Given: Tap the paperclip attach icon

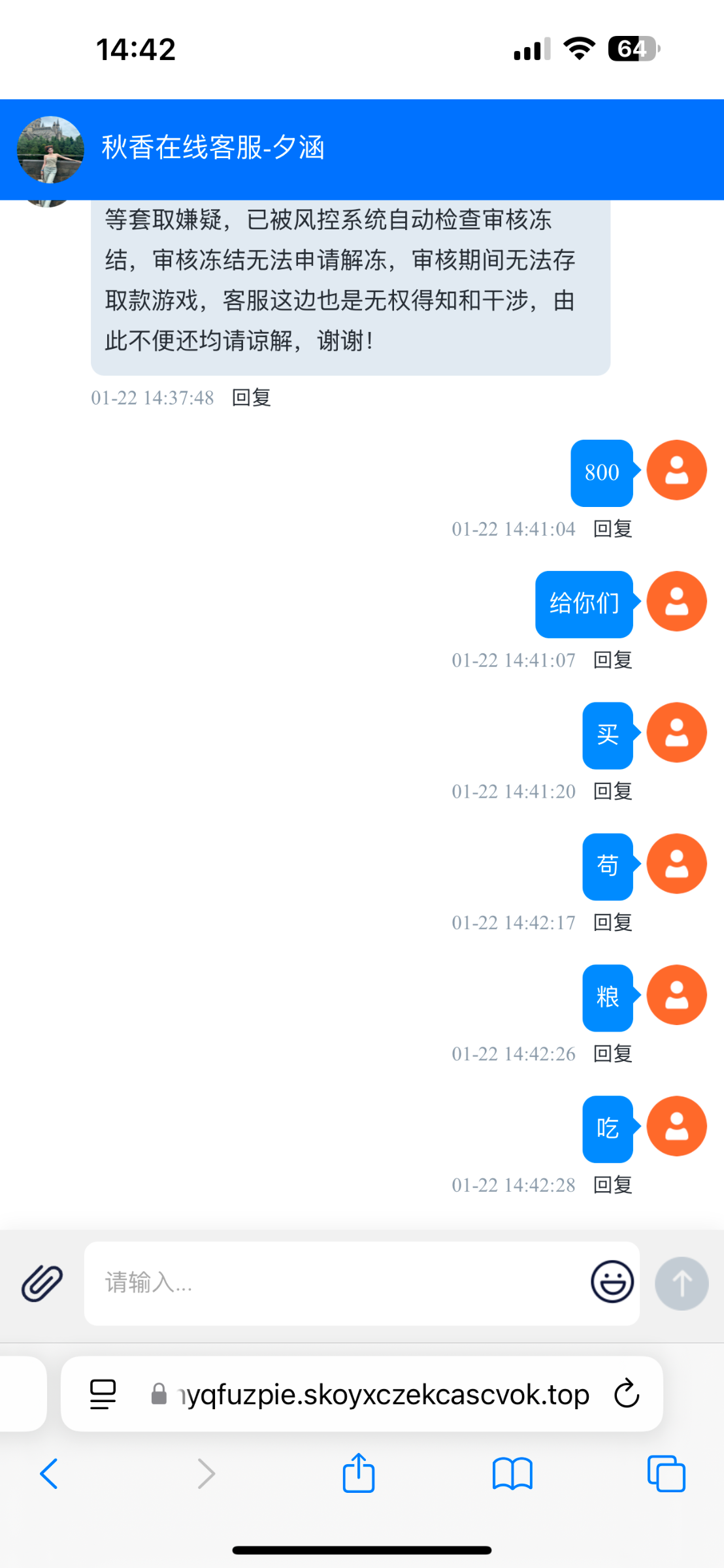Looking at the screenshot, I should click(42, 1283).
